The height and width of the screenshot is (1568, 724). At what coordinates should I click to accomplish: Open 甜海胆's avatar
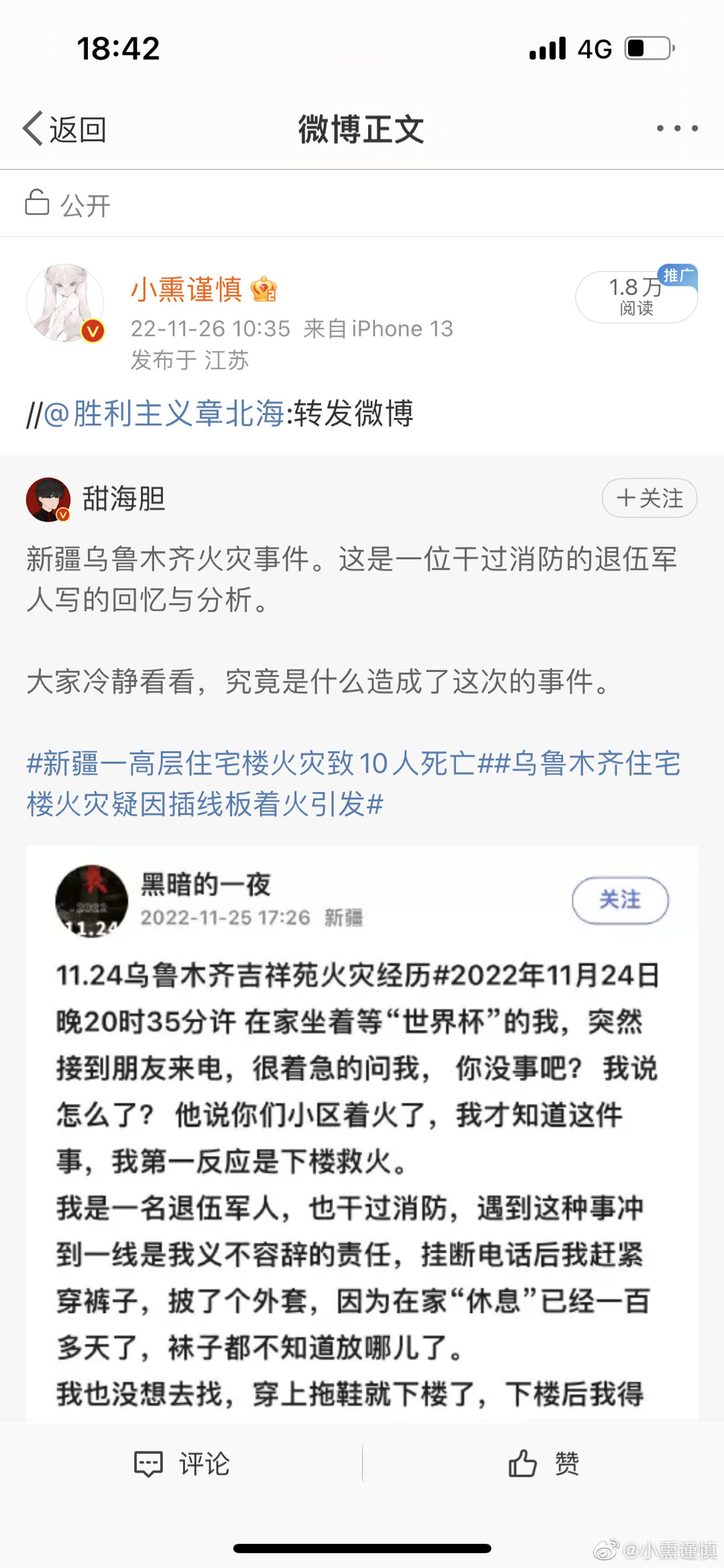(48, 500)
